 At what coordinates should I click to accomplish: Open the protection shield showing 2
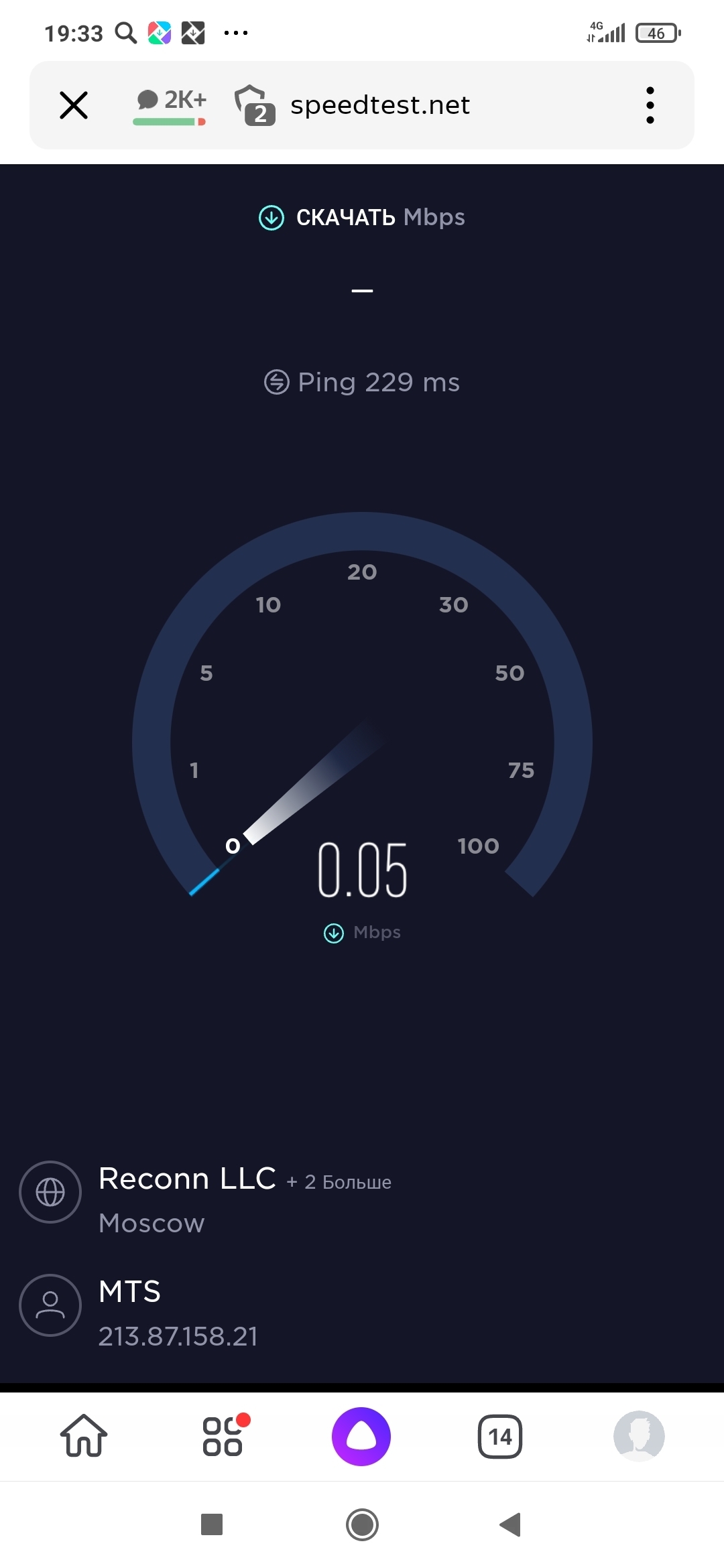point(255,105)
